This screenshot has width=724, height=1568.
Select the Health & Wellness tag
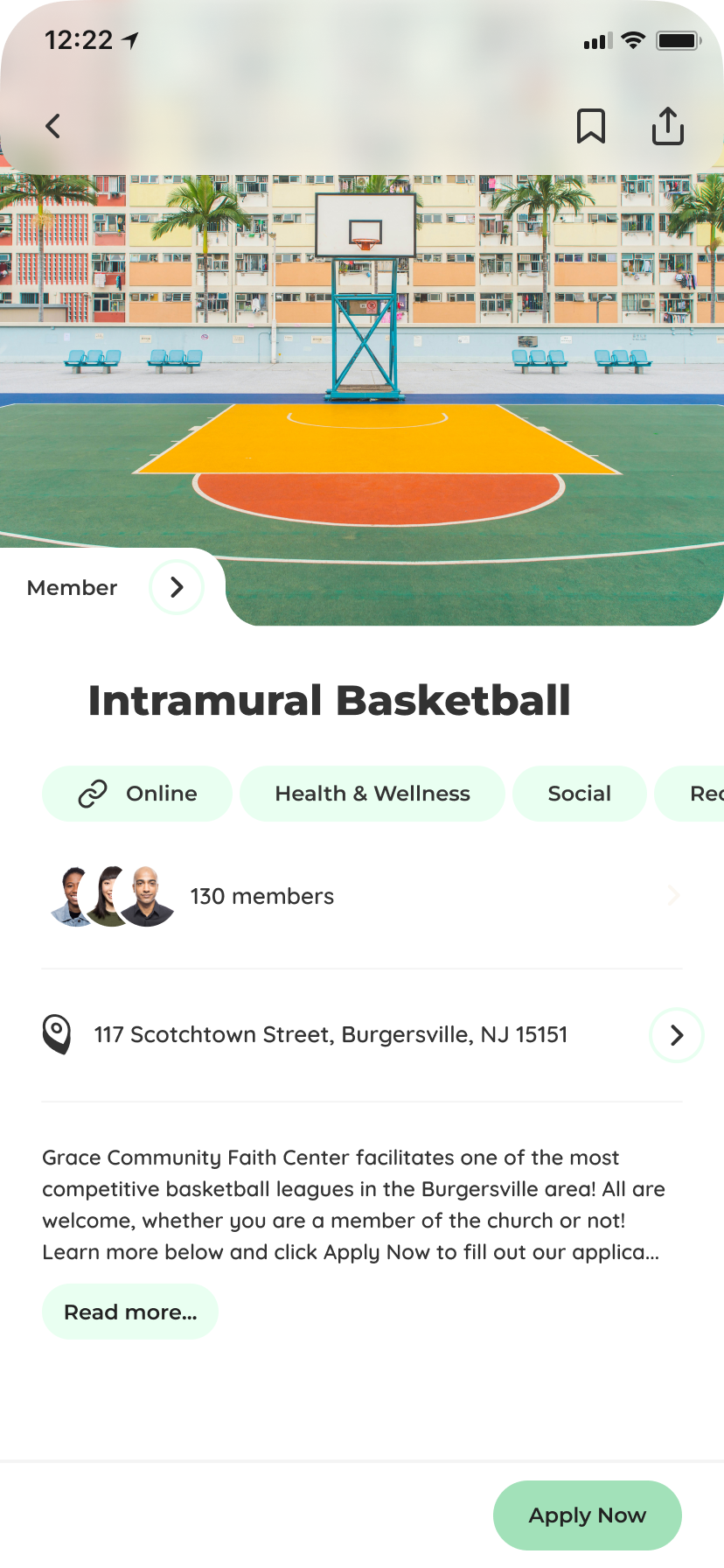click(372, 794)
